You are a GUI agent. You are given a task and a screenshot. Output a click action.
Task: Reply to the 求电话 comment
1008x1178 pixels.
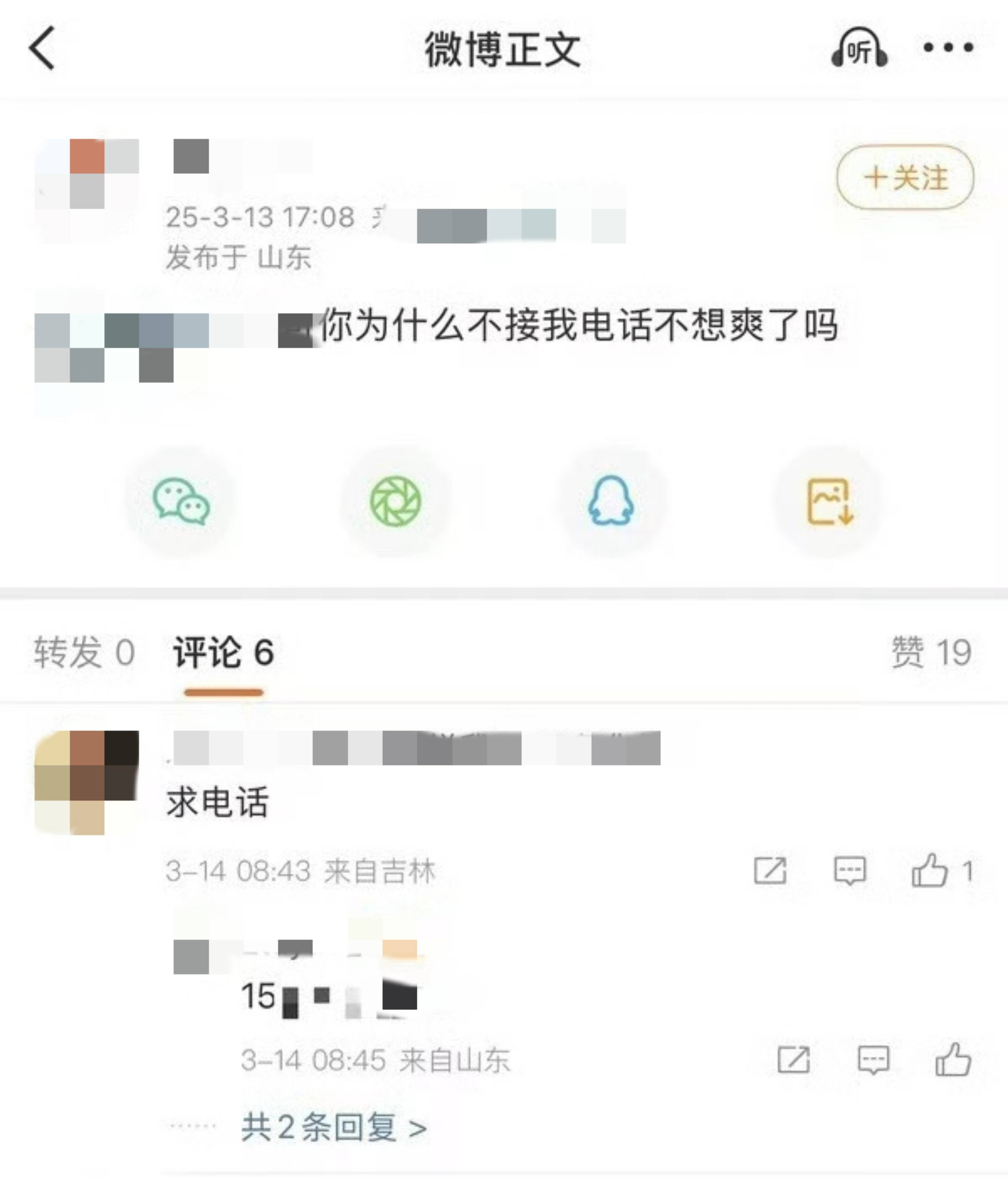pos(850,871)
